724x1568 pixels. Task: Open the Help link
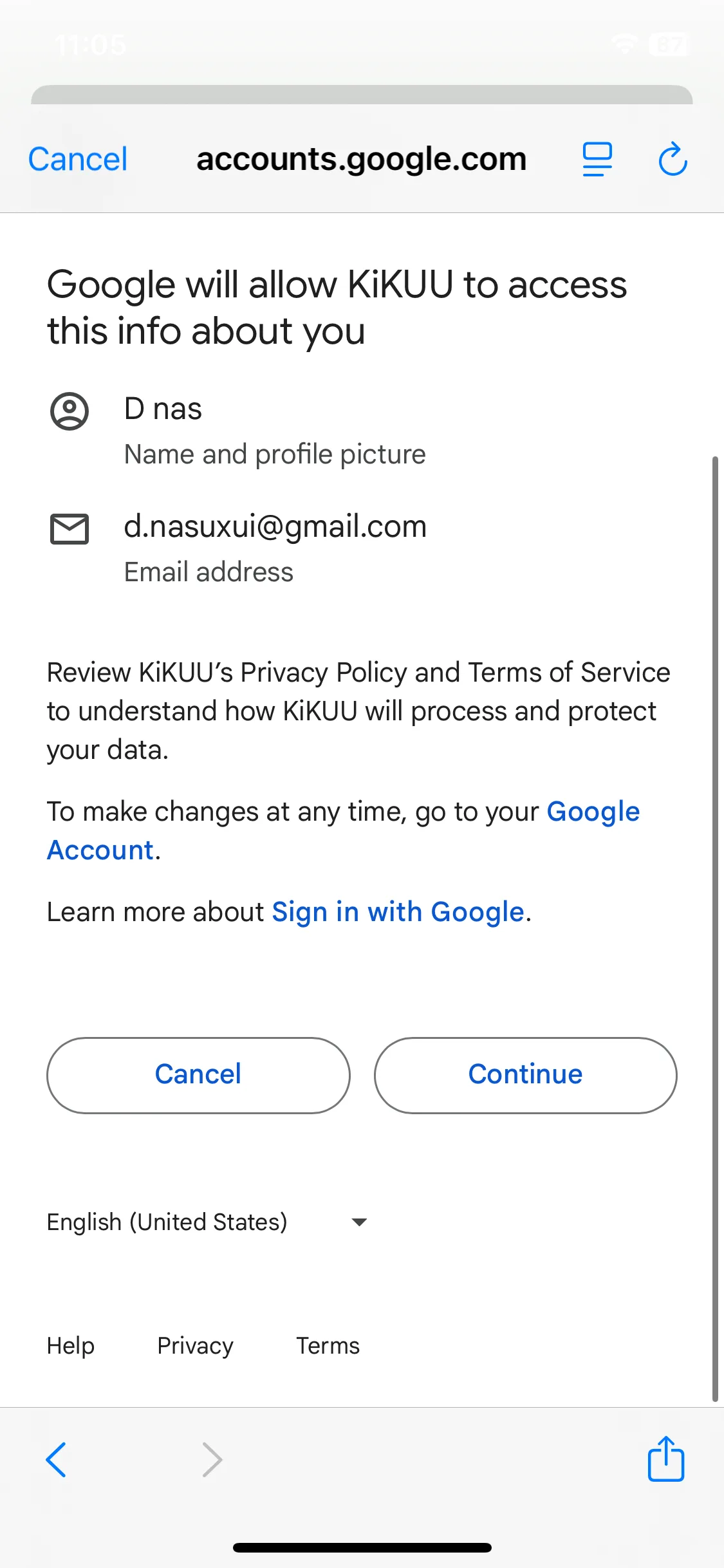click(x=71, y=1346)
